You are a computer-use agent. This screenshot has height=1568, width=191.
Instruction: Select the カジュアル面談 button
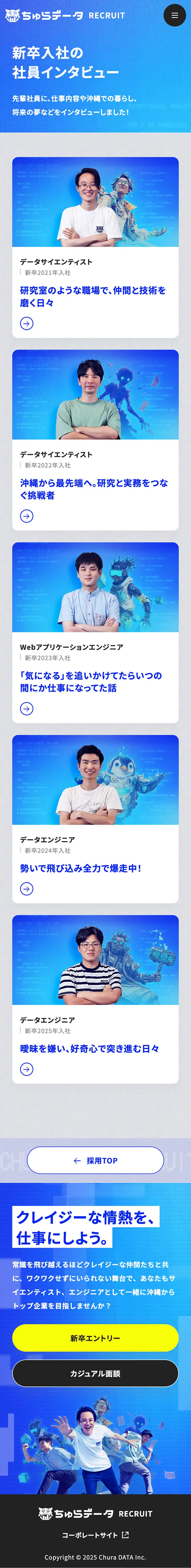pyautogui.click(x=95, y=1373)
